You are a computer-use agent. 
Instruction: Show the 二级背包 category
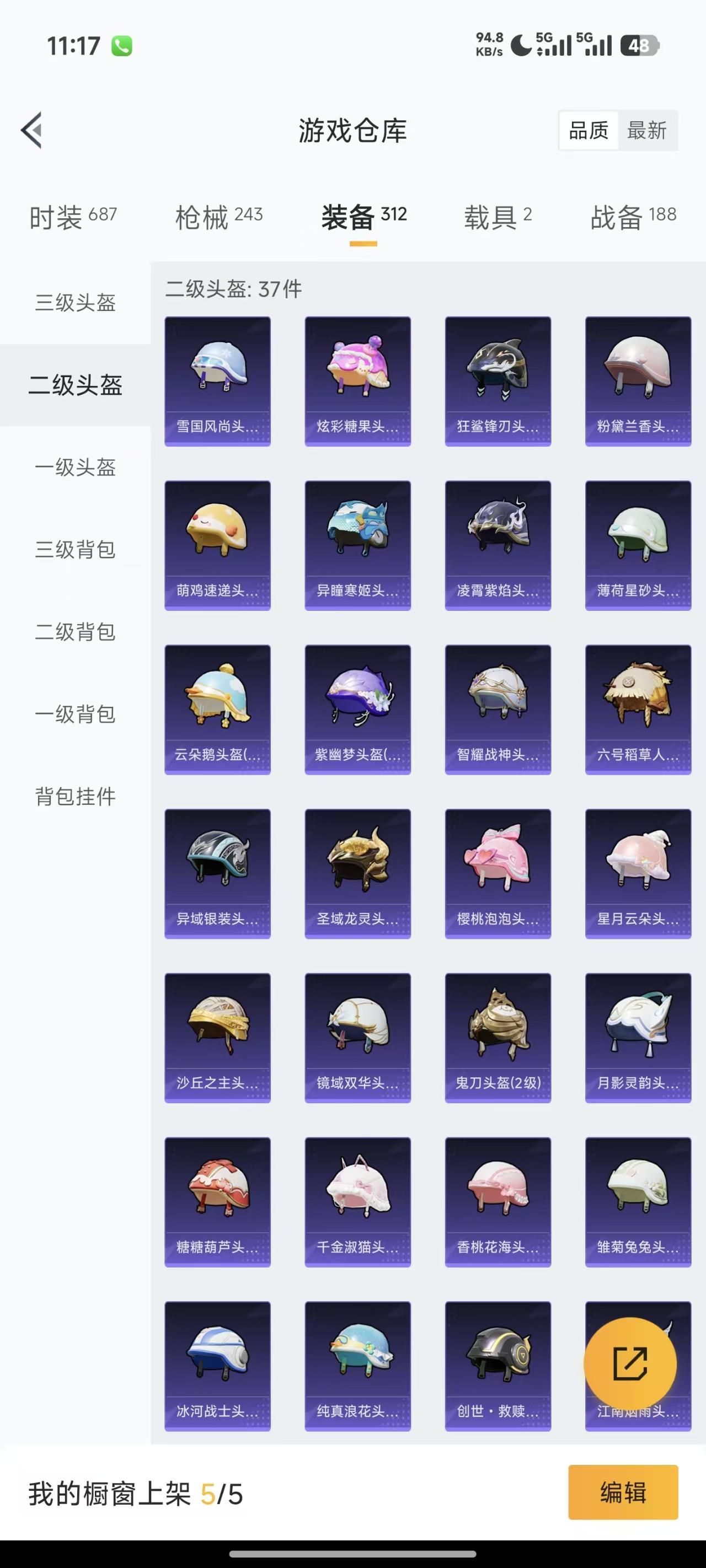75,631
